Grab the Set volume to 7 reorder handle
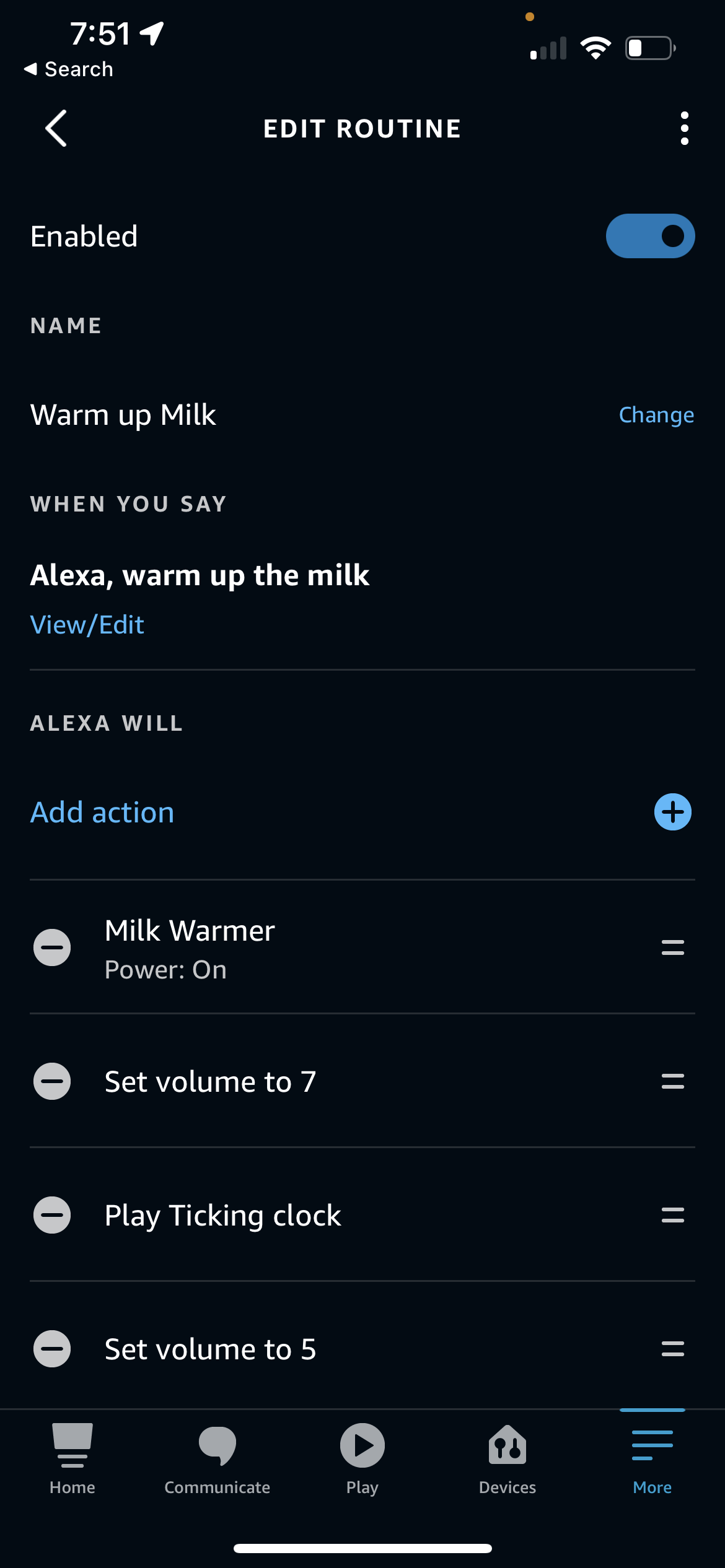725x1568 pixels. click(x=673, y=1082)
